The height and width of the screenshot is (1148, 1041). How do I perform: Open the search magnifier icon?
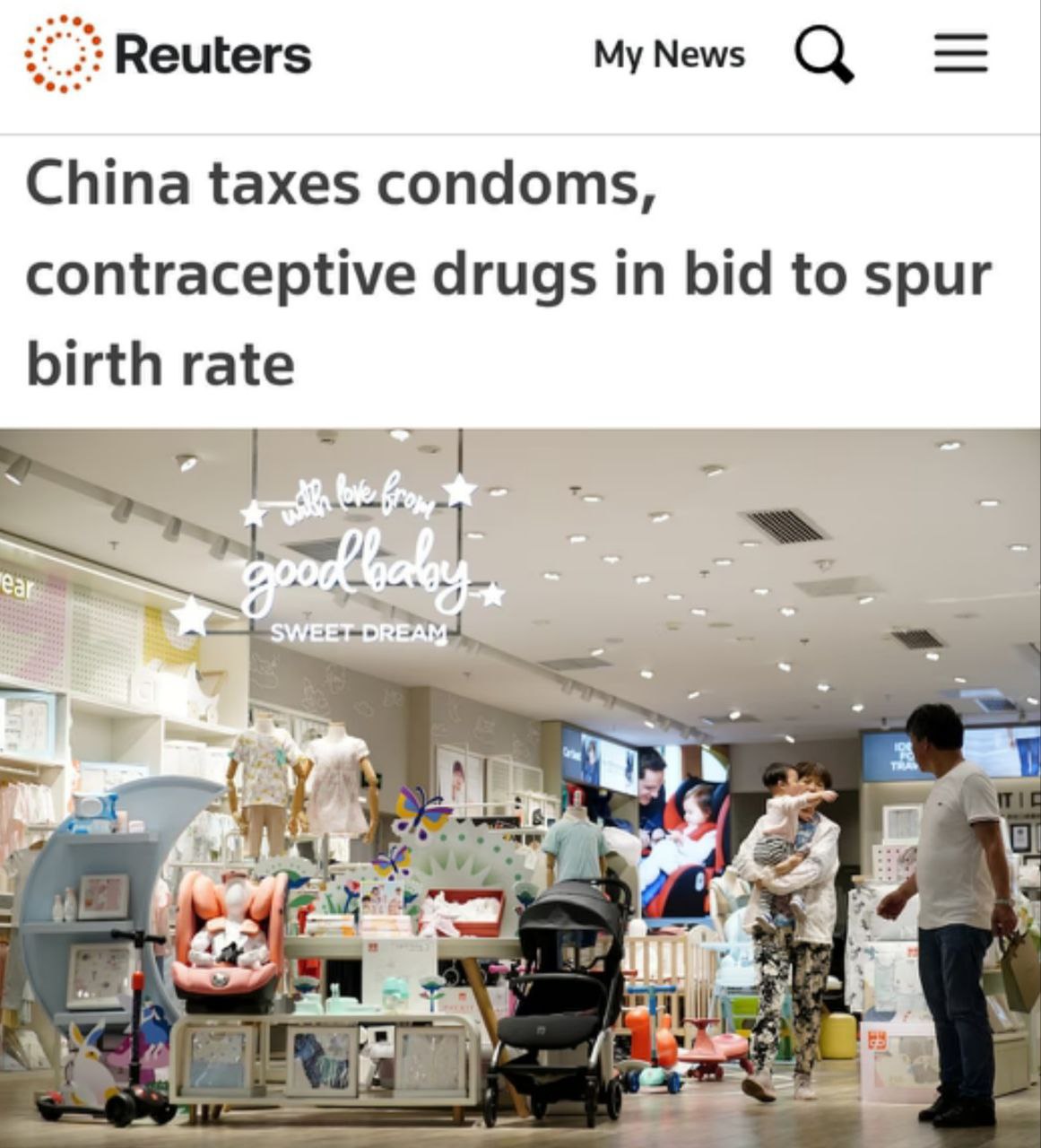[x=823, y=54]
